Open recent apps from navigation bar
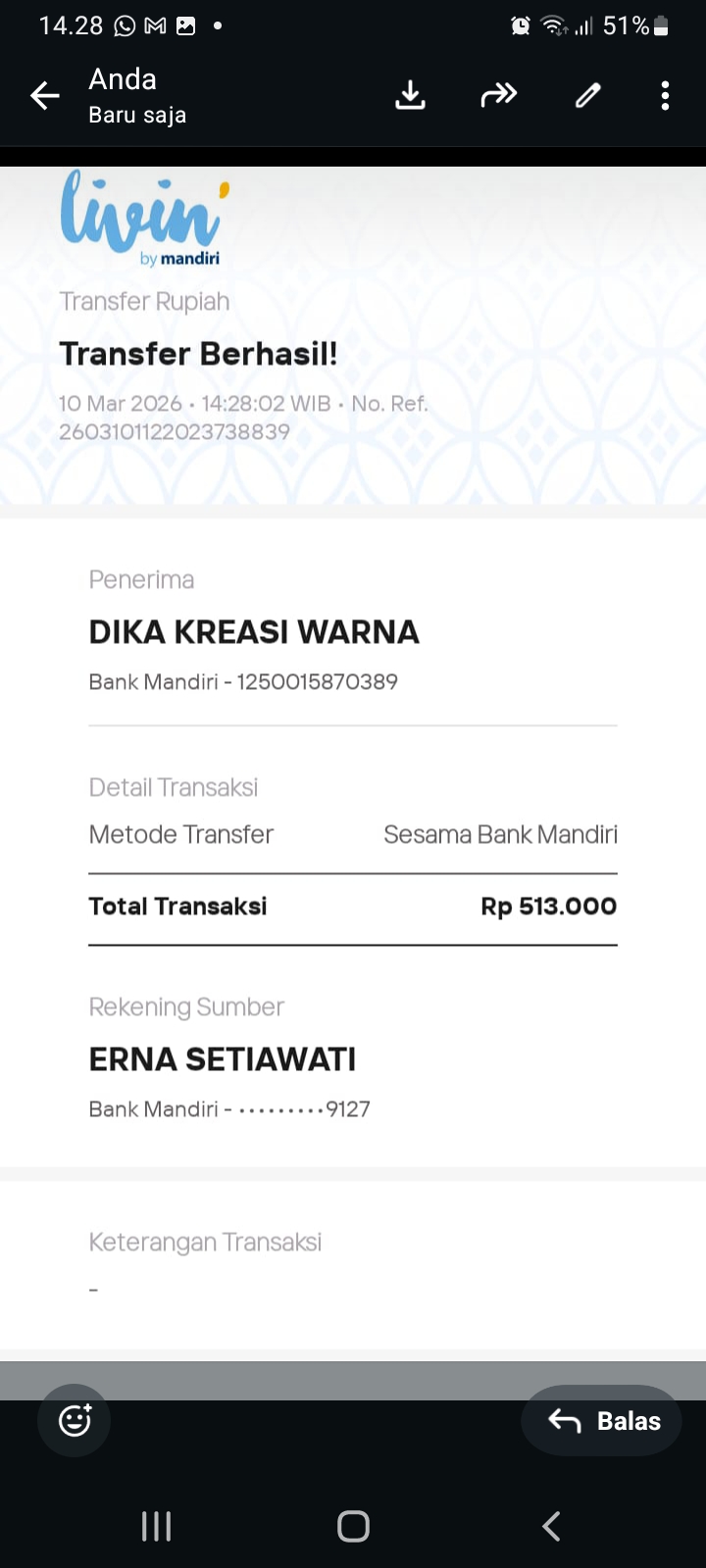This screenshot has width=706, height=1568. 157,1526
